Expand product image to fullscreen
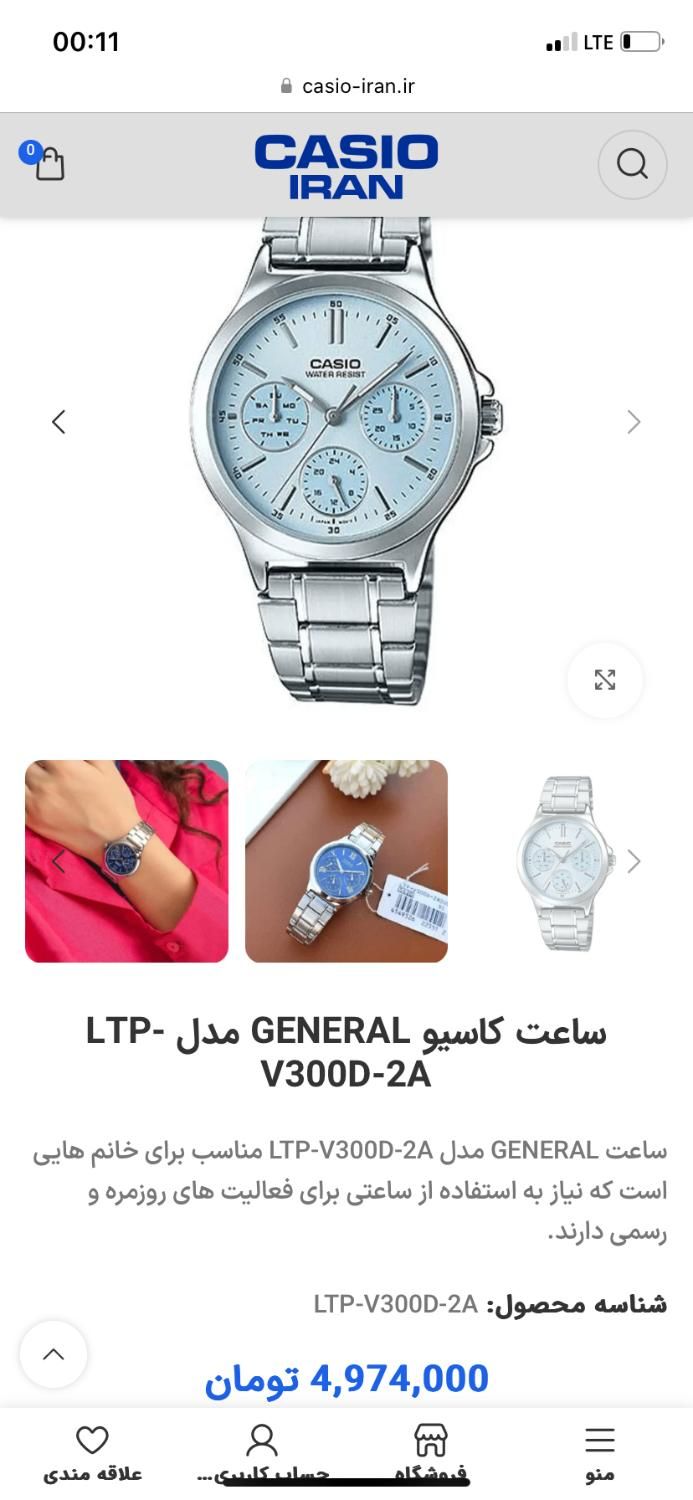693x1500 pixels. pyautogui.click(x=605, y=680)
